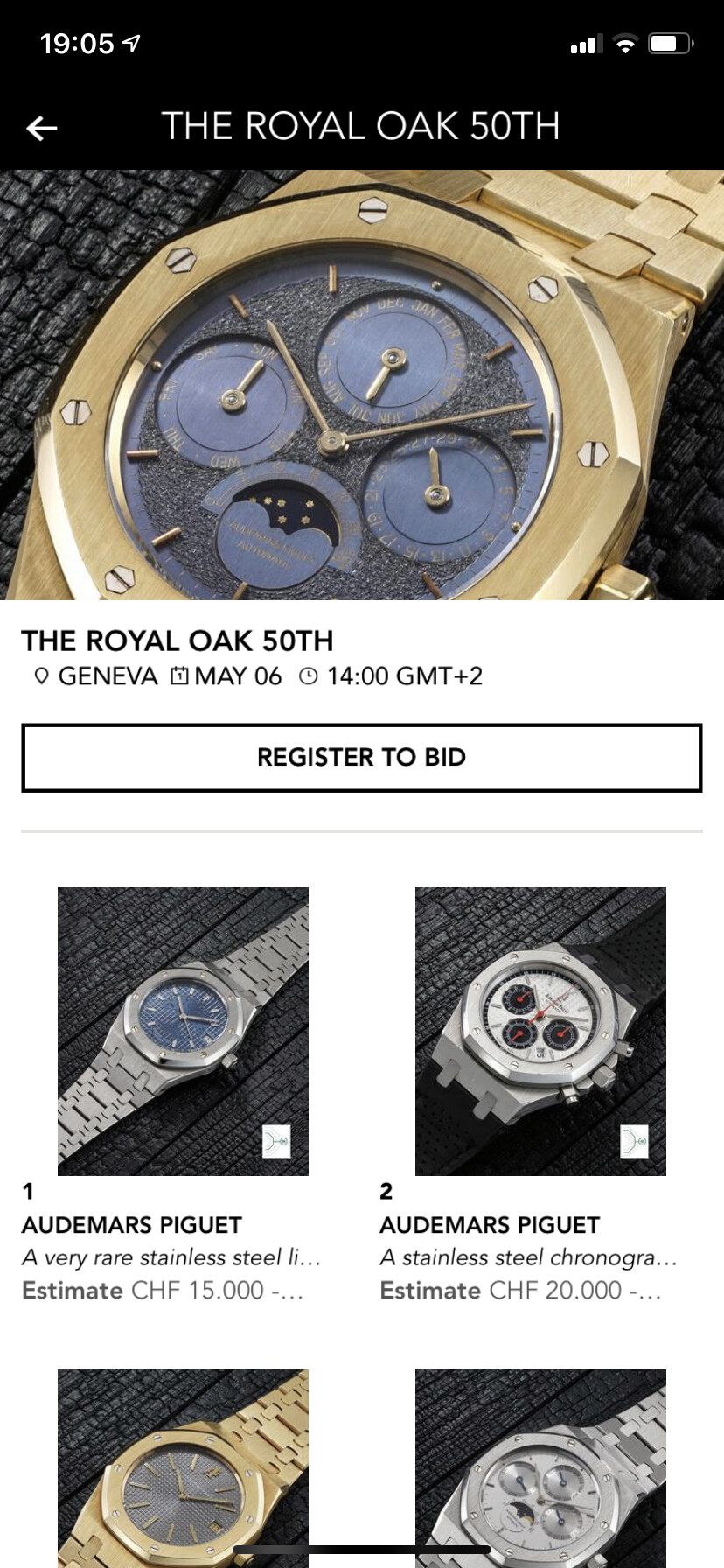View the silver moonphase watch lot
This screenshot has height=1568, width=724.
click(x=540, y=1468)
